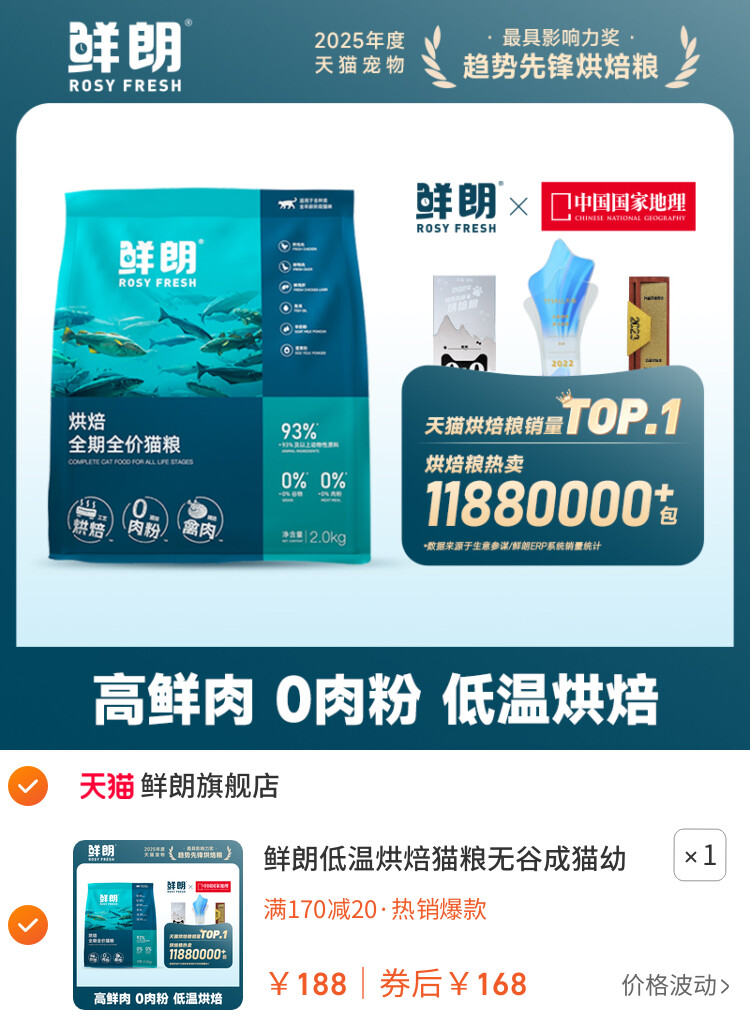This screenshot has height=1030, width=750.
Task: Toggle the checkbox for the cat food item
Action: (x=28, y=925)
